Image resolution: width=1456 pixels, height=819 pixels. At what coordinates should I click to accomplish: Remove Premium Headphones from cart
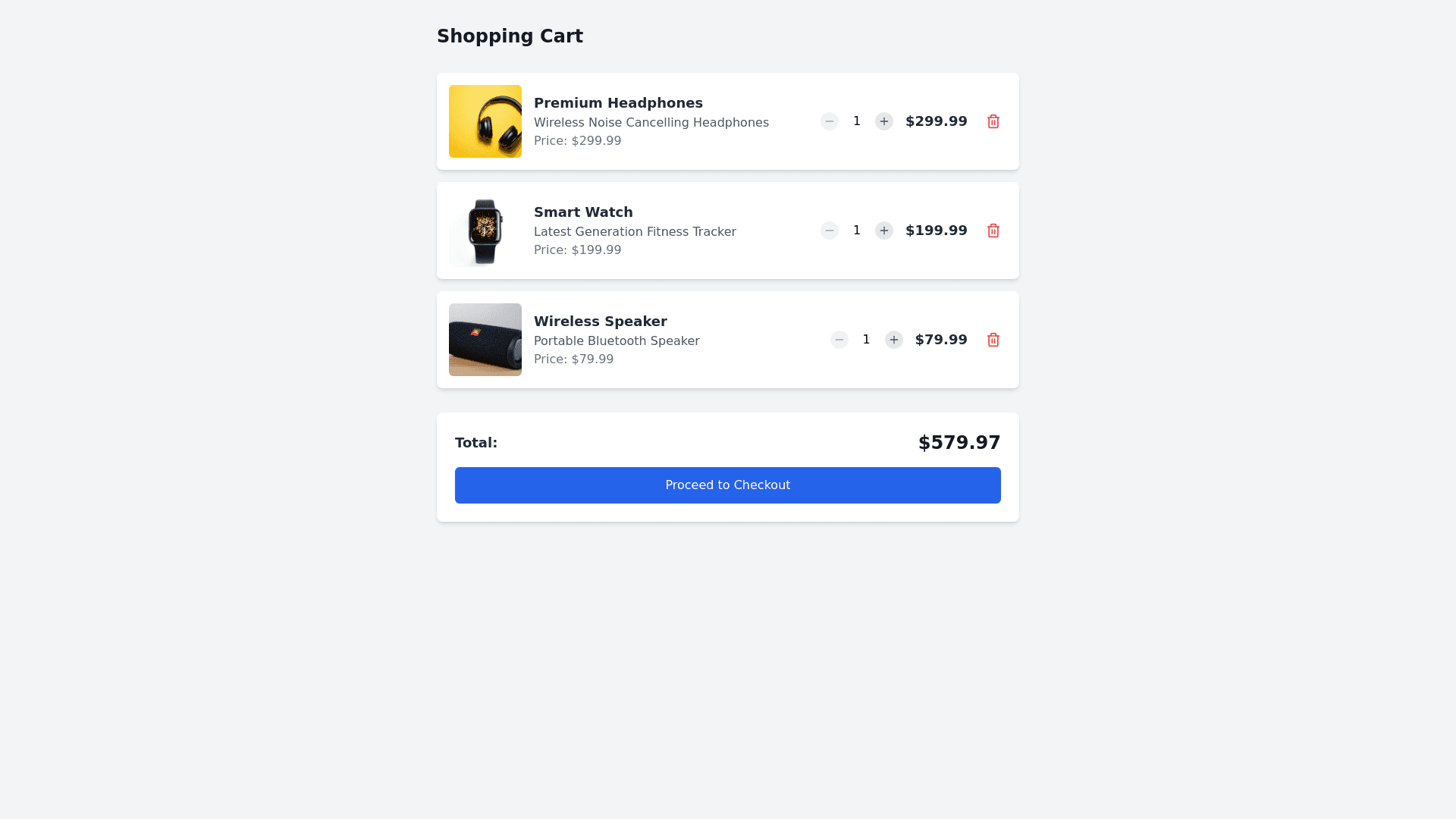point(993,121)
